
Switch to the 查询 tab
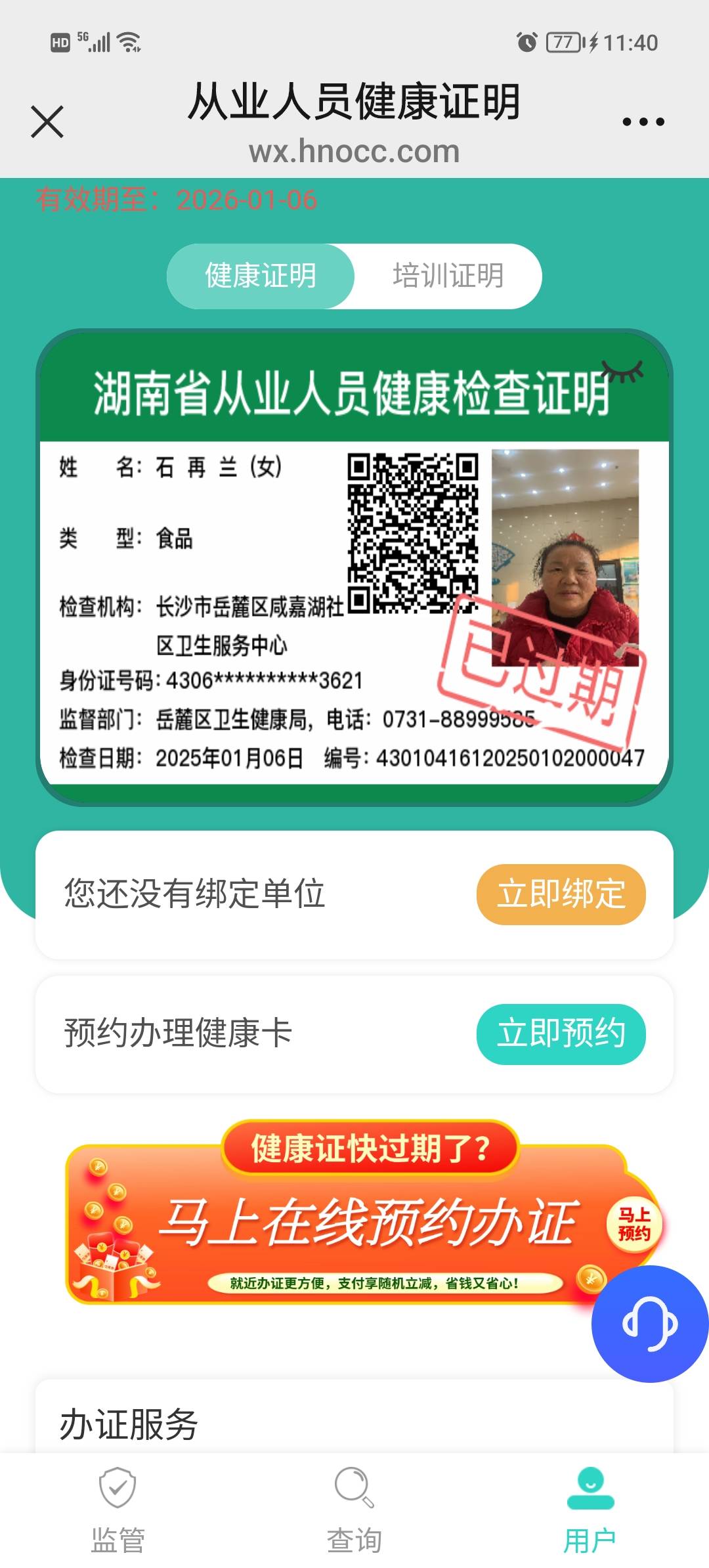[x=354, y=1510]
